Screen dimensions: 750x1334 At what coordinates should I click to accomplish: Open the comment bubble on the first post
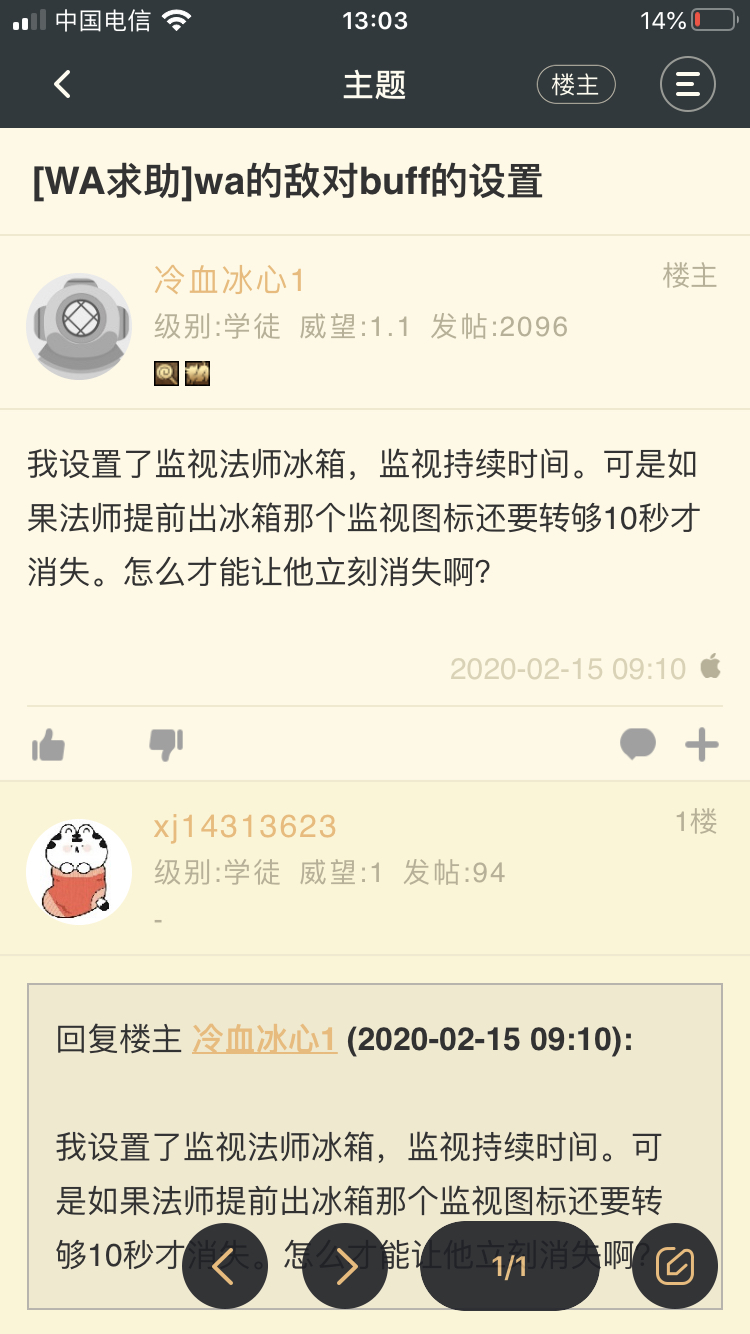coord(637,744)
